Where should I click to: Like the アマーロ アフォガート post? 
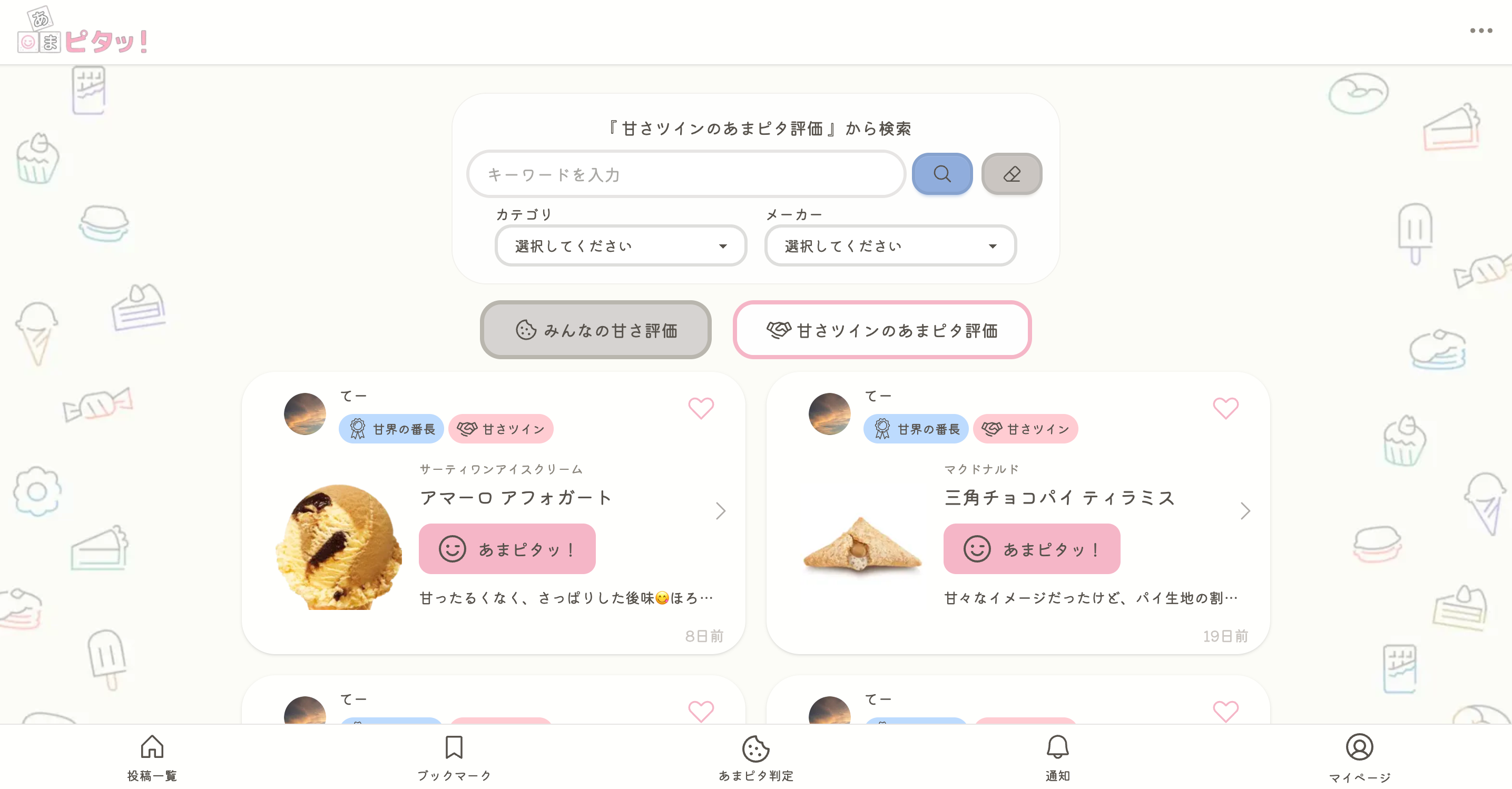pos(700,408)
